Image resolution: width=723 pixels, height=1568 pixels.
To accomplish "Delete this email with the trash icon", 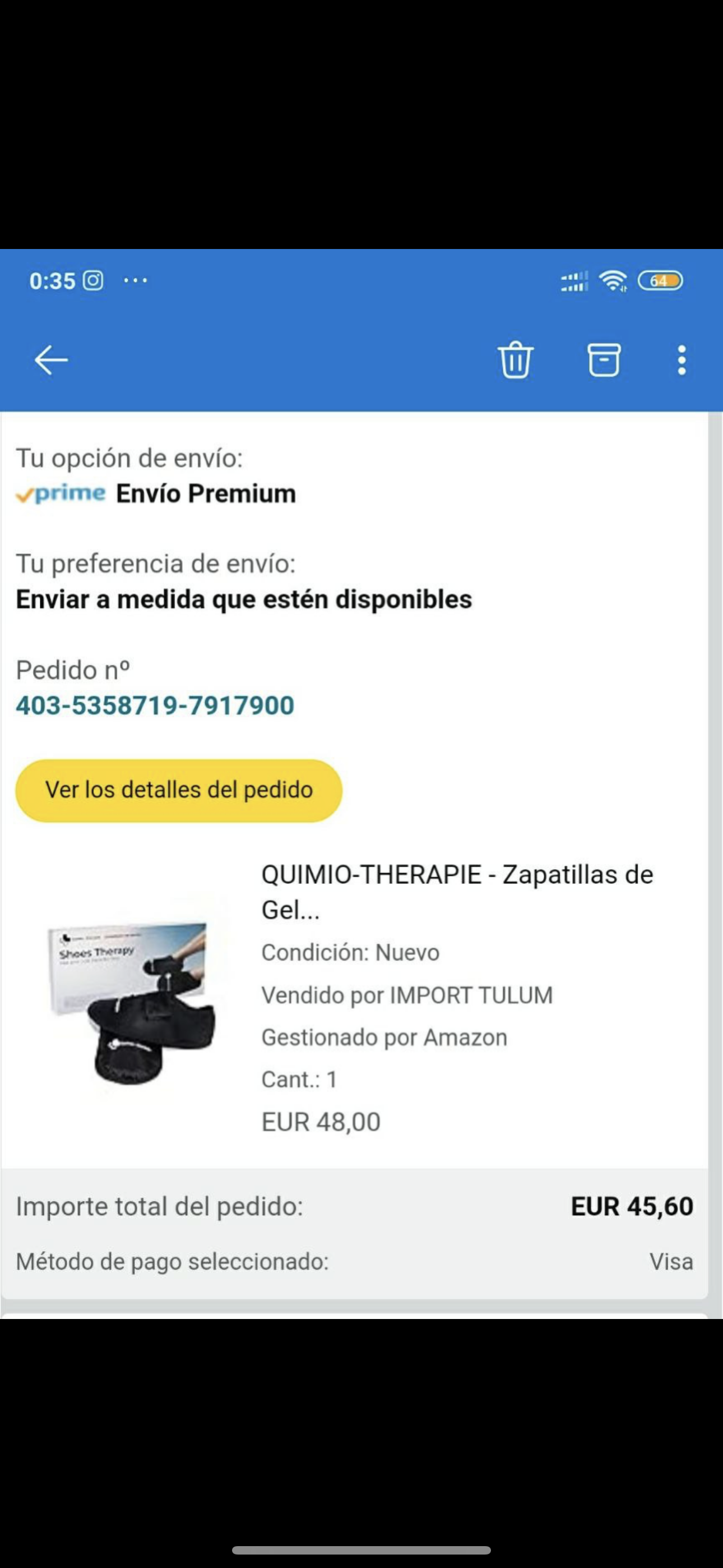I will (x=516, y=359).
